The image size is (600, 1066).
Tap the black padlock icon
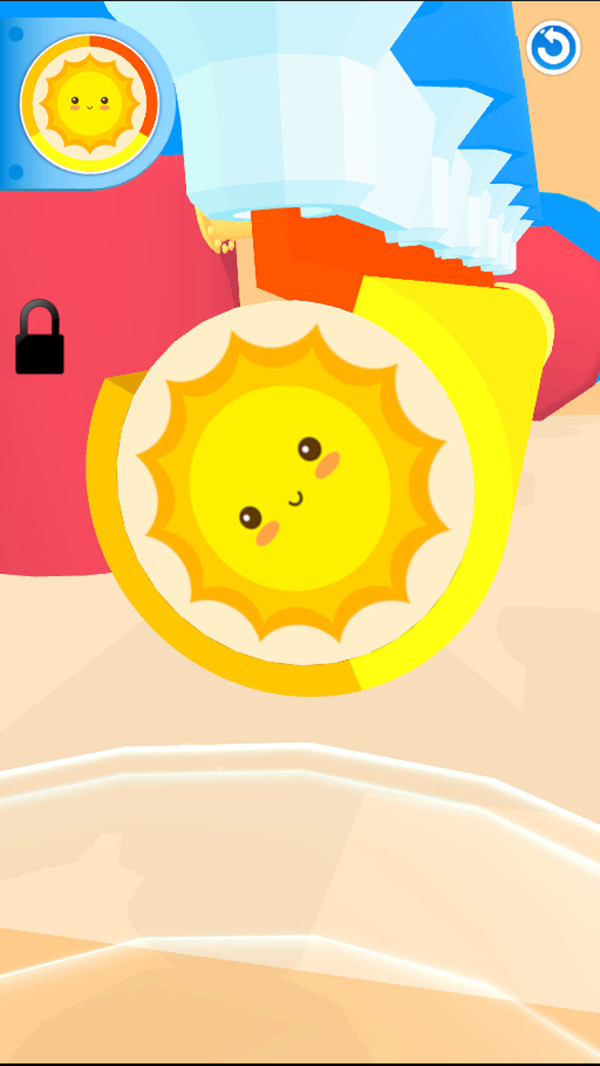click(40, 338)
